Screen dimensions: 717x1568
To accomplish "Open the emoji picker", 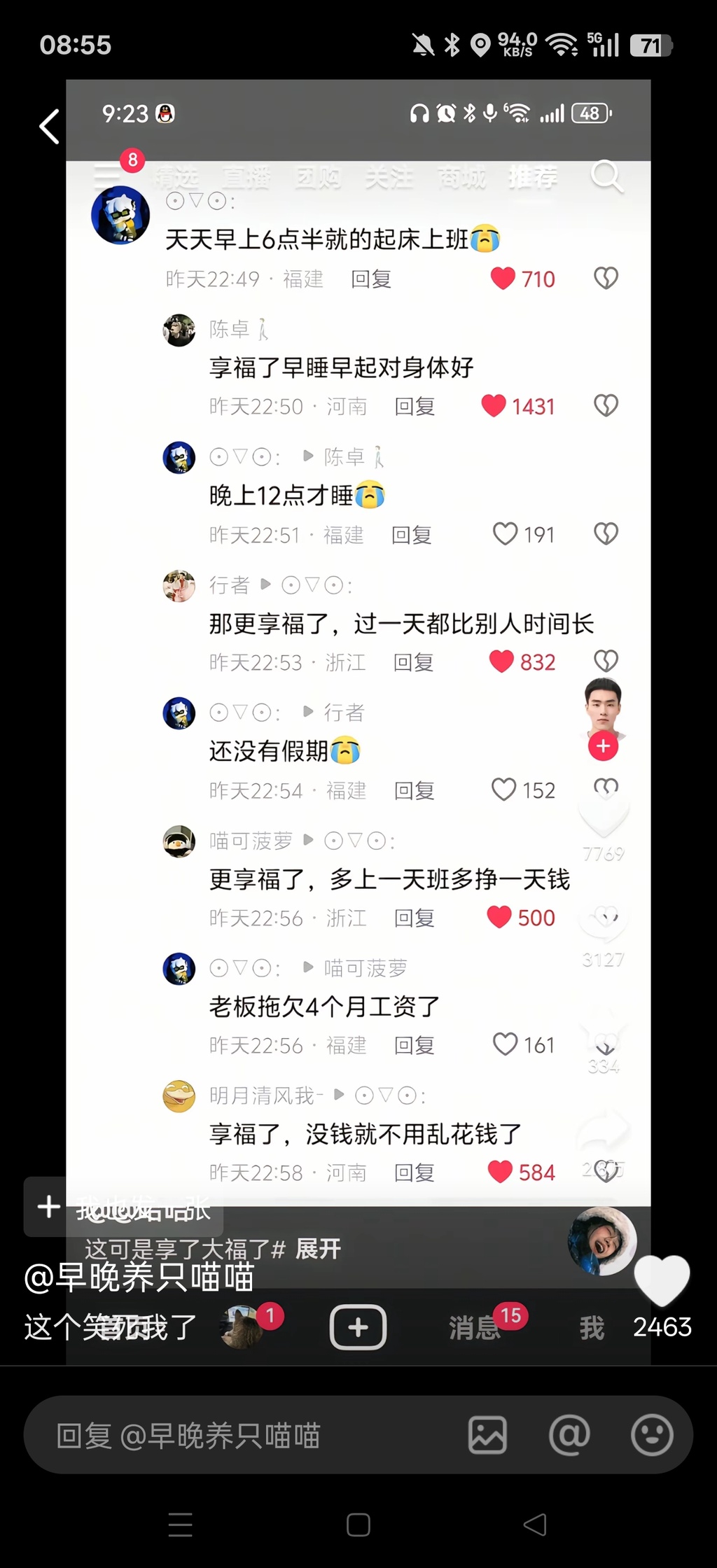I will pyautogui.click(x=652, y=1436).
